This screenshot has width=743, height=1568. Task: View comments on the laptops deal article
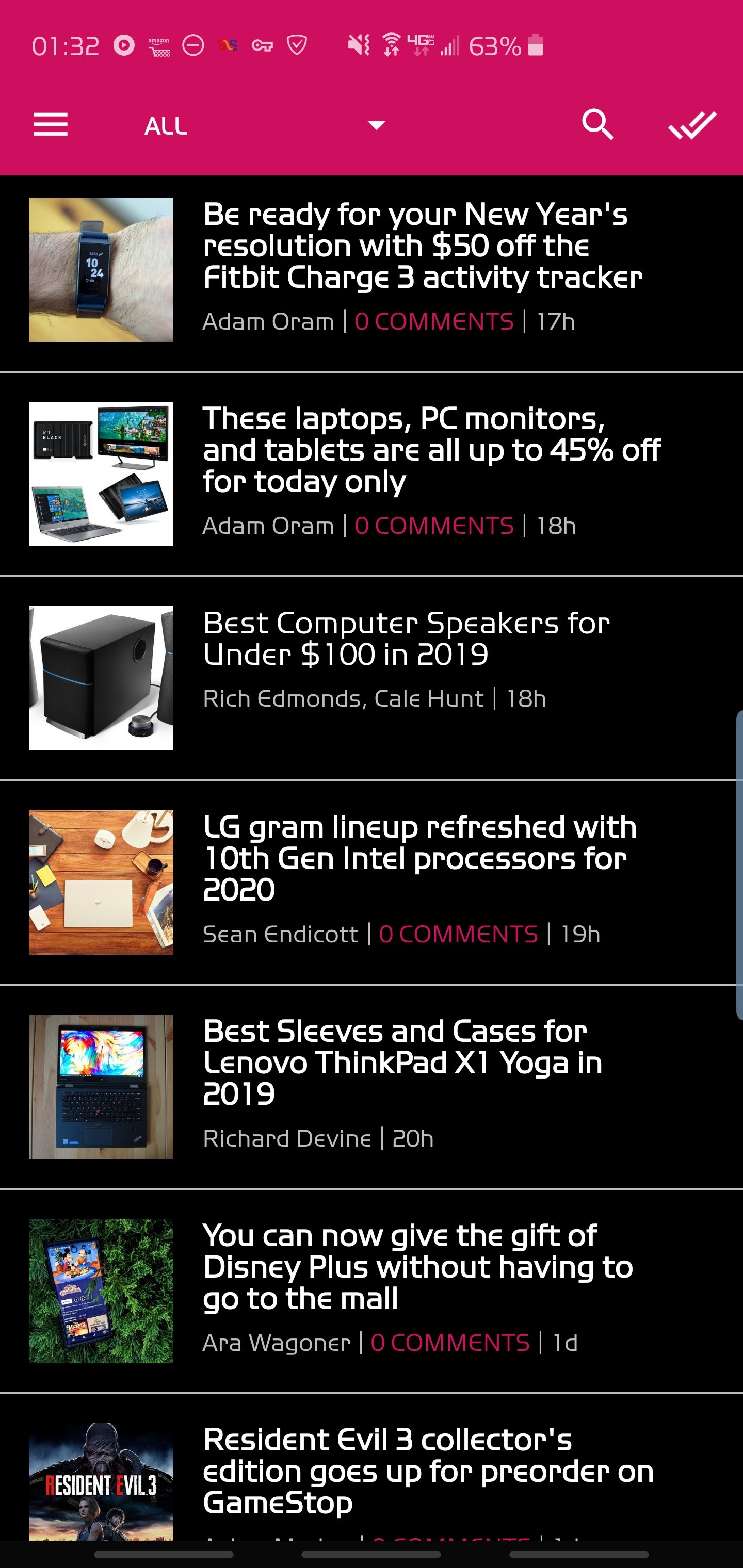point(434,526)
